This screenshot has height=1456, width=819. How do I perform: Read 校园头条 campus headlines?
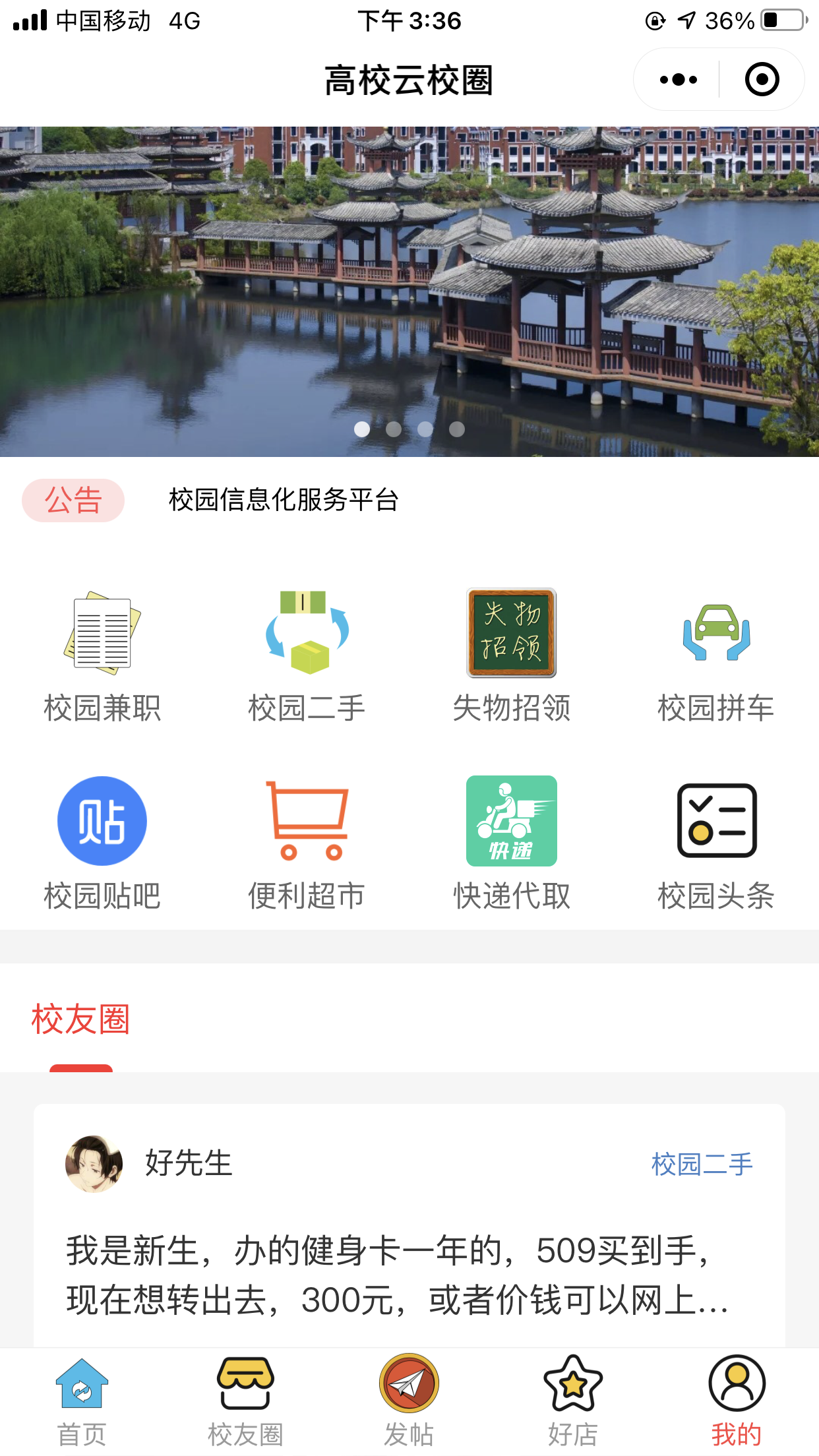coord(716,843)
